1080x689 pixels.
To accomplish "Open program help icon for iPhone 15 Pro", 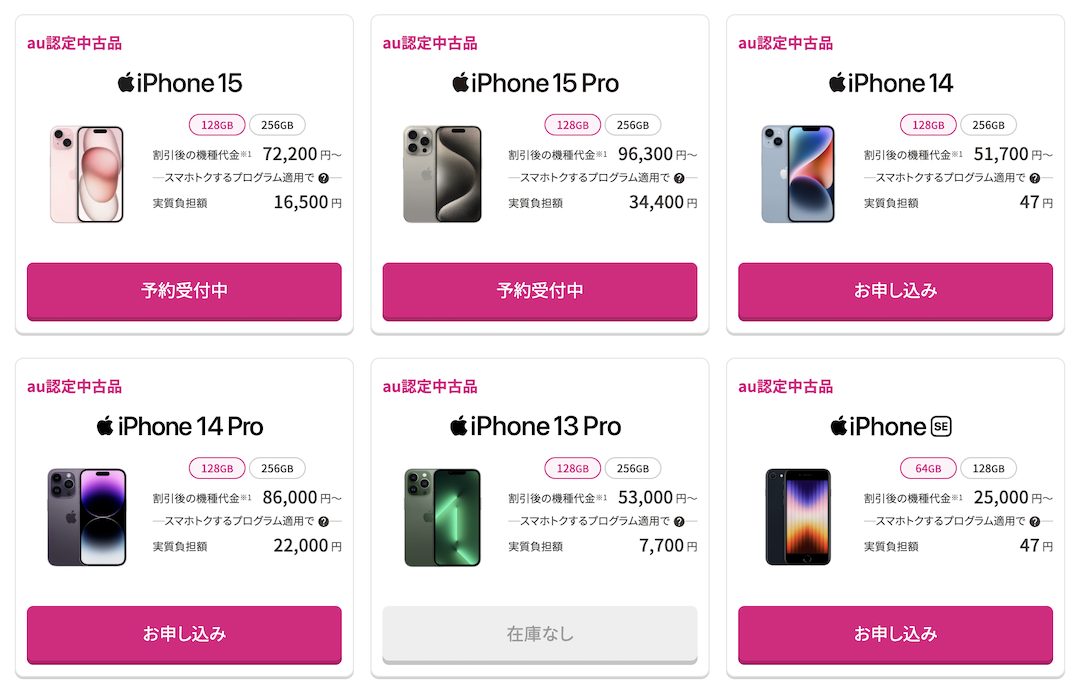I will tap(679, 178).
